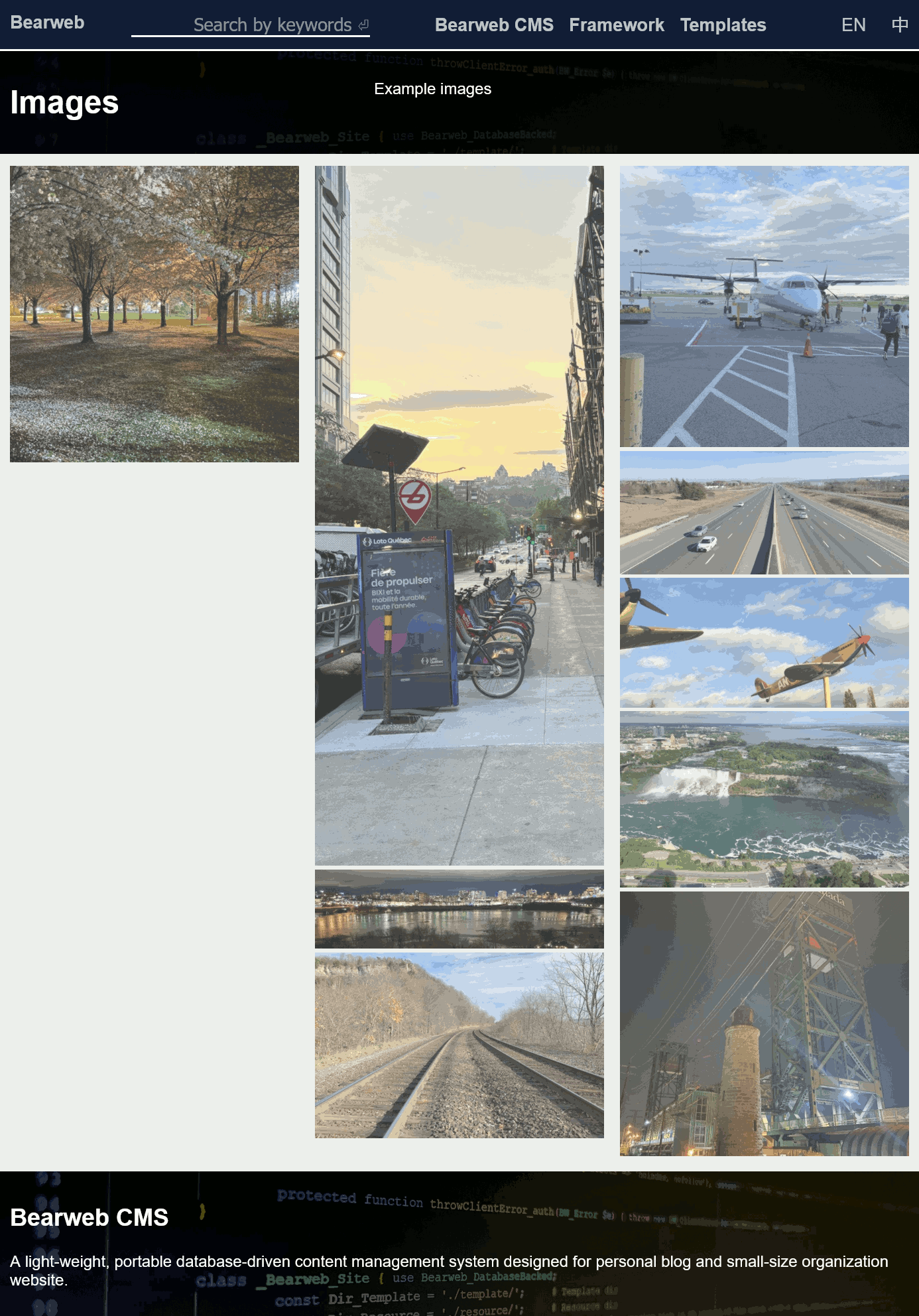View the vintage fighter planes photo
Image resolution: width=919 pixels, height=1316 pixels.
point(764,642)
